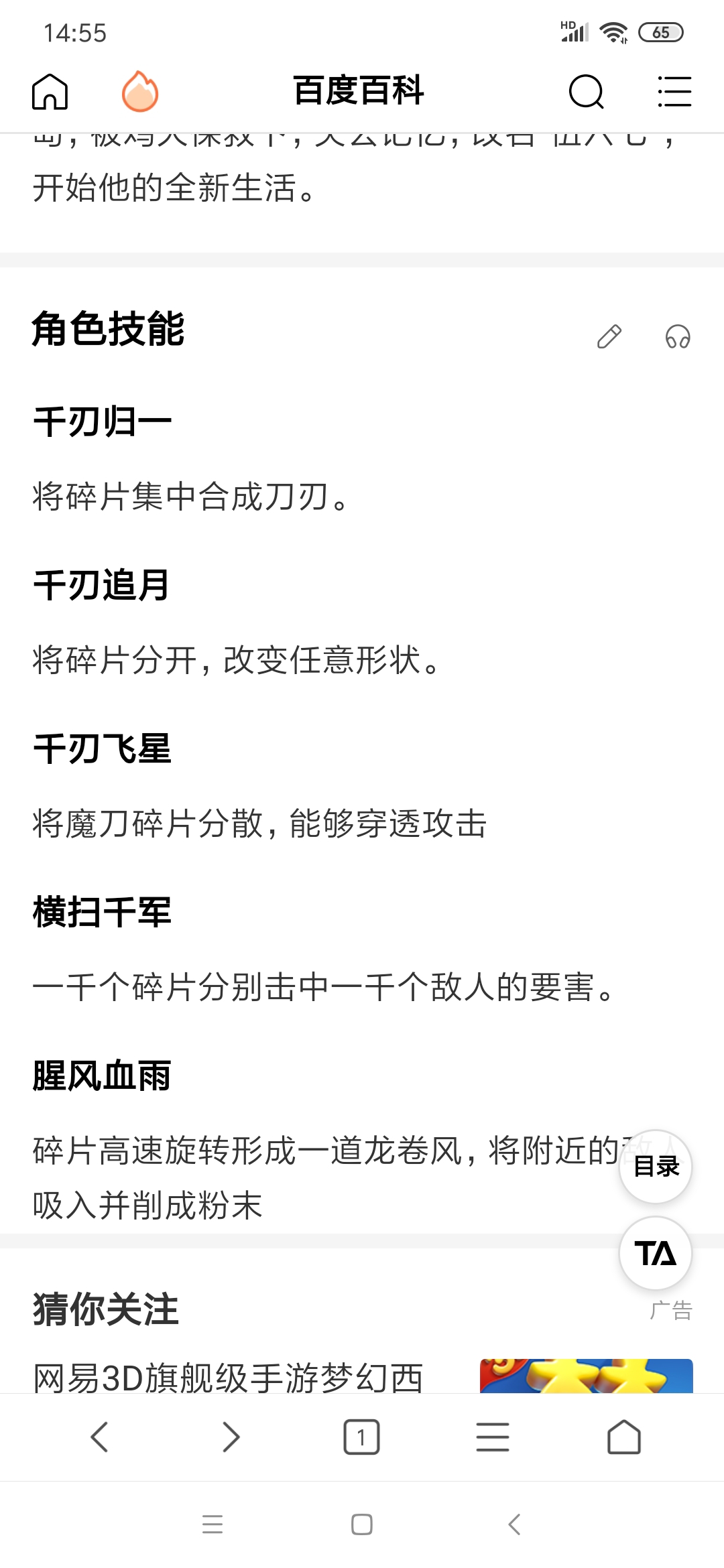This screenshot has height=1568, width=724.
Task: Open the 网易3D旗舰级手游 ad link
Action: tap(228, 1378)
